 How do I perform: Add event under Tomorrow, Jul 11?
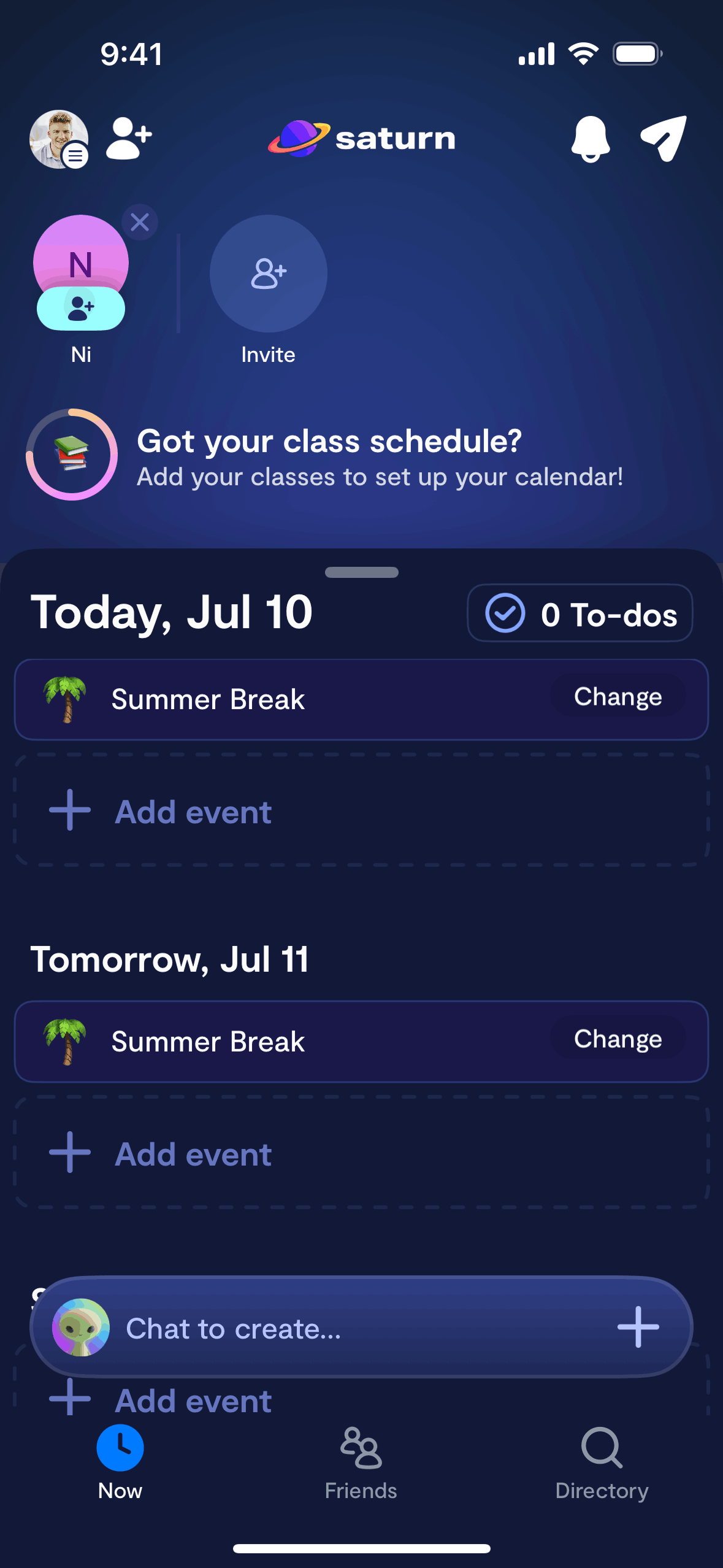pos(193,1153)
